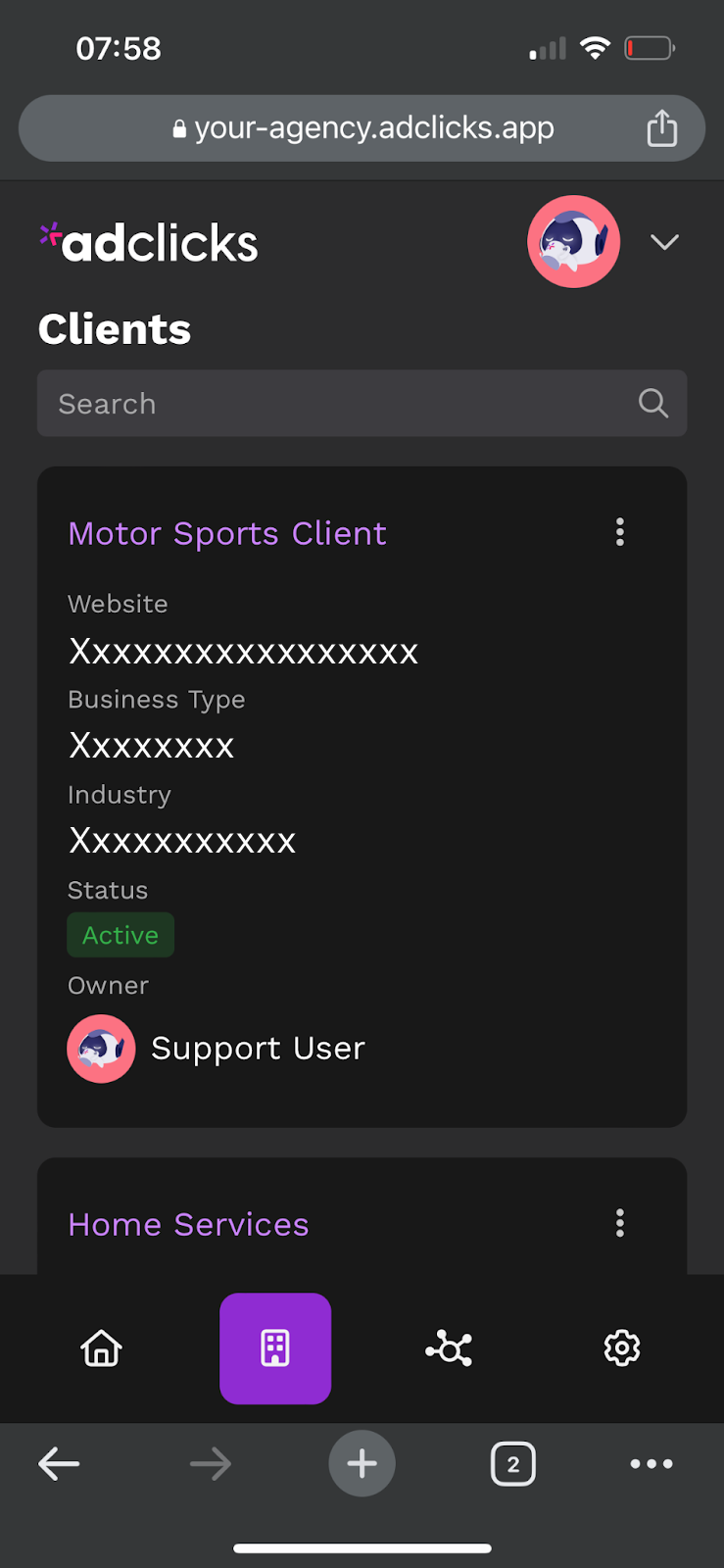
Task: Open the browser more options menu
Action: coord(652,1464)
